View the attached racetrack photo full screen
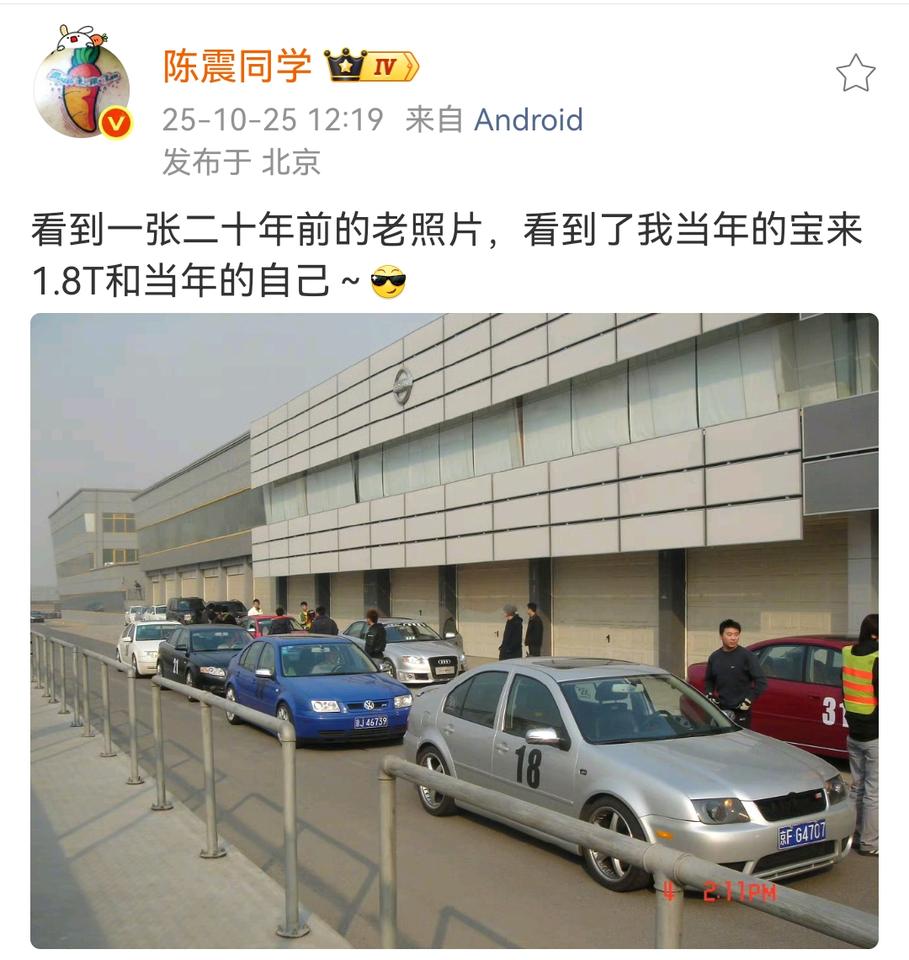 pyautogui.click(x=454, y=631)
